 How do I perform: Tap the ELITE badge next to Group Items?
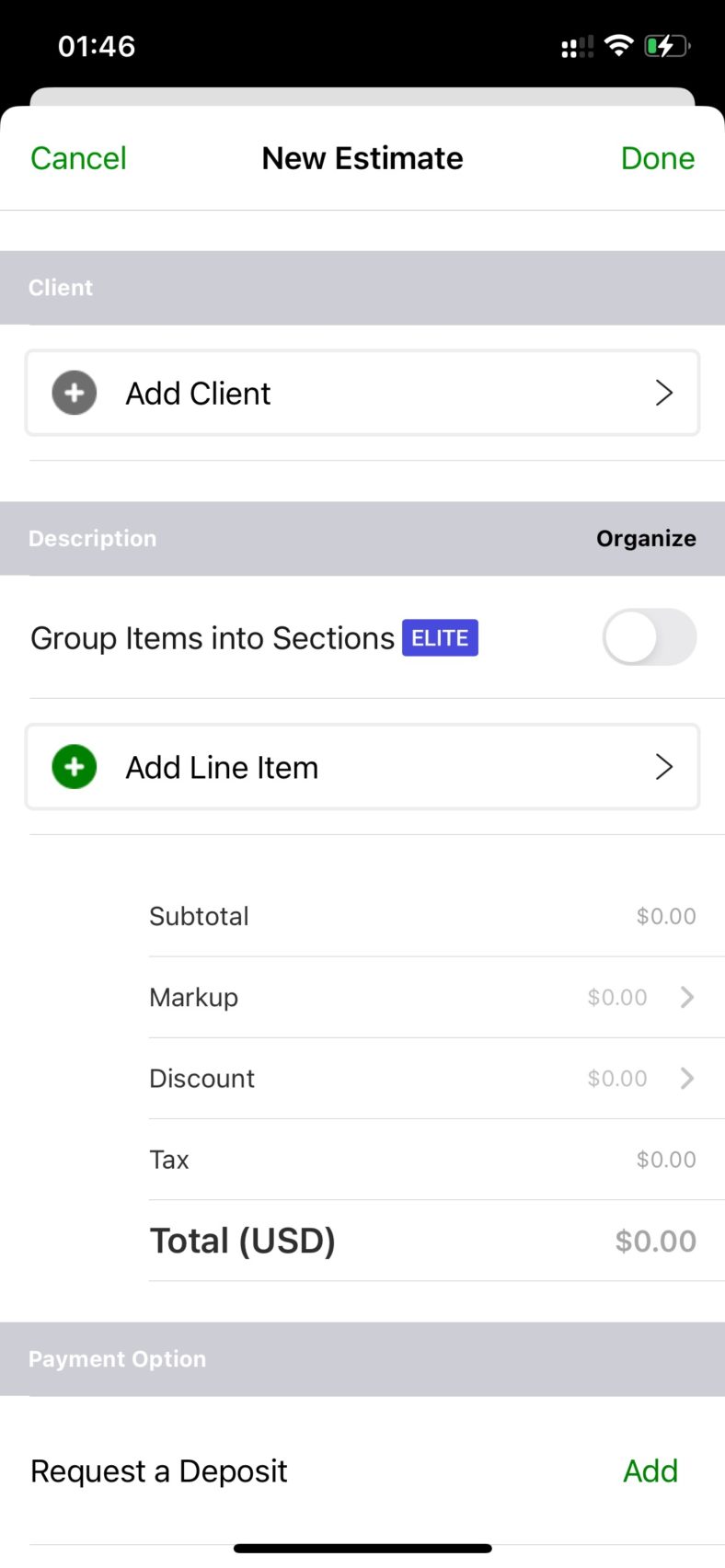(x=440, y=637)
